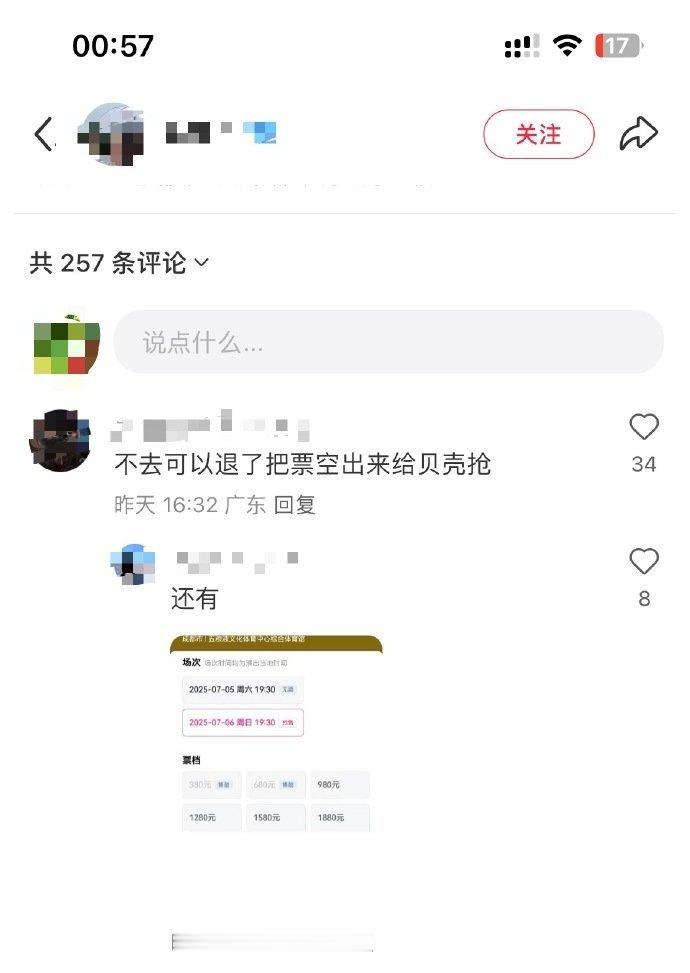Go back using the back arrow
This screenshot has width=690, height=973.
tap(43, 134)
